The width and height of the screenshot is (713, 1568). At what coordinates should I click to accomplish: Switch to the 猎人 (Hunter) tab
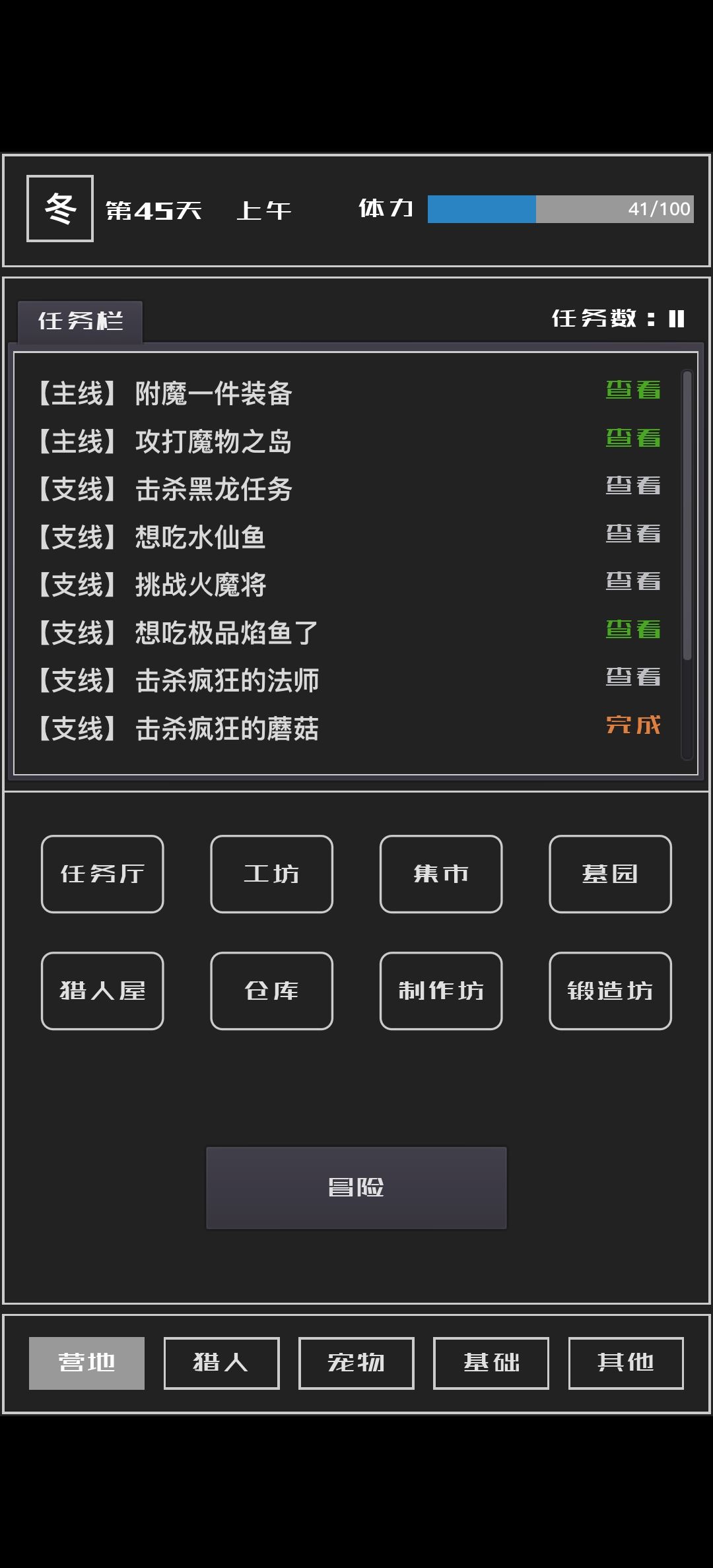point(221,1362)
